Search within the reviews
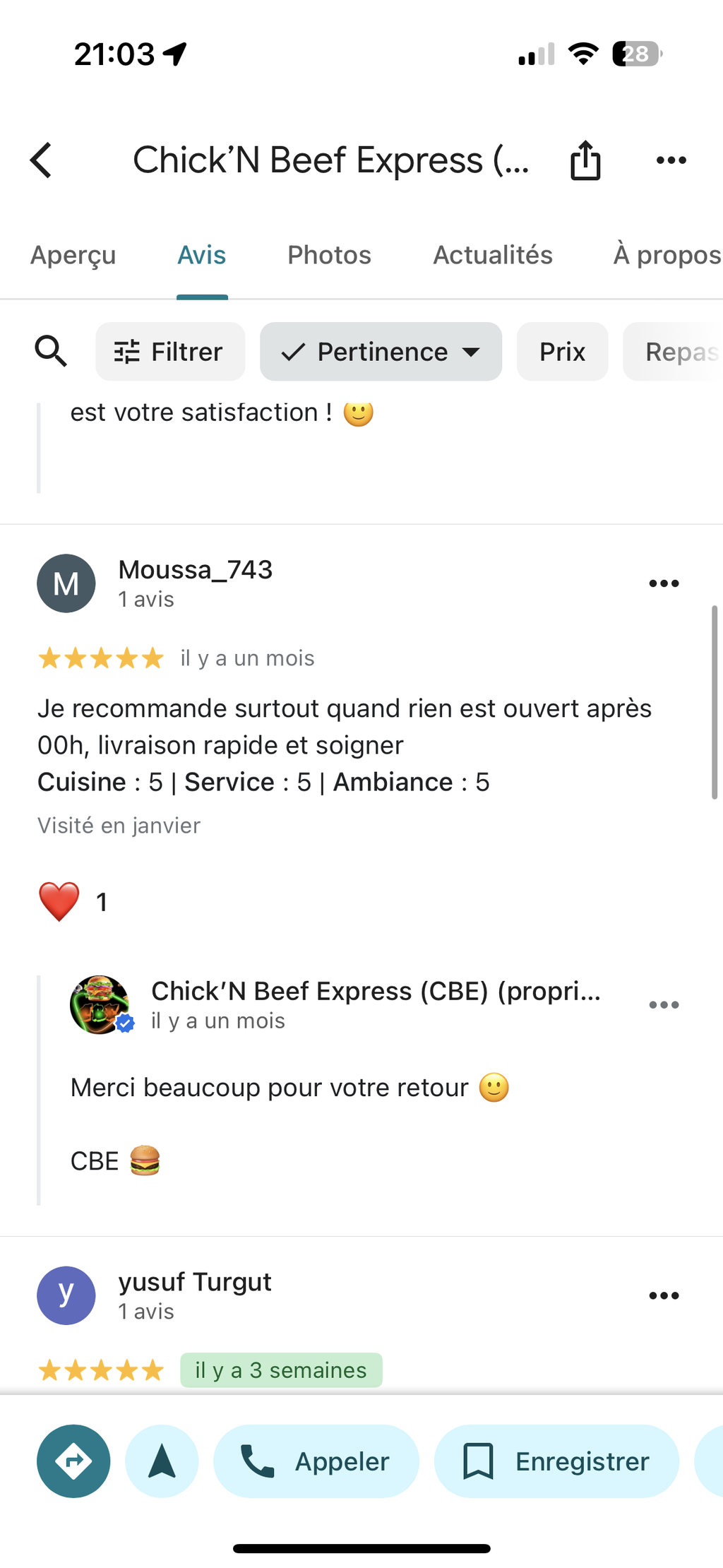This screenshot has height=1568, width=723. pos(51,352)
